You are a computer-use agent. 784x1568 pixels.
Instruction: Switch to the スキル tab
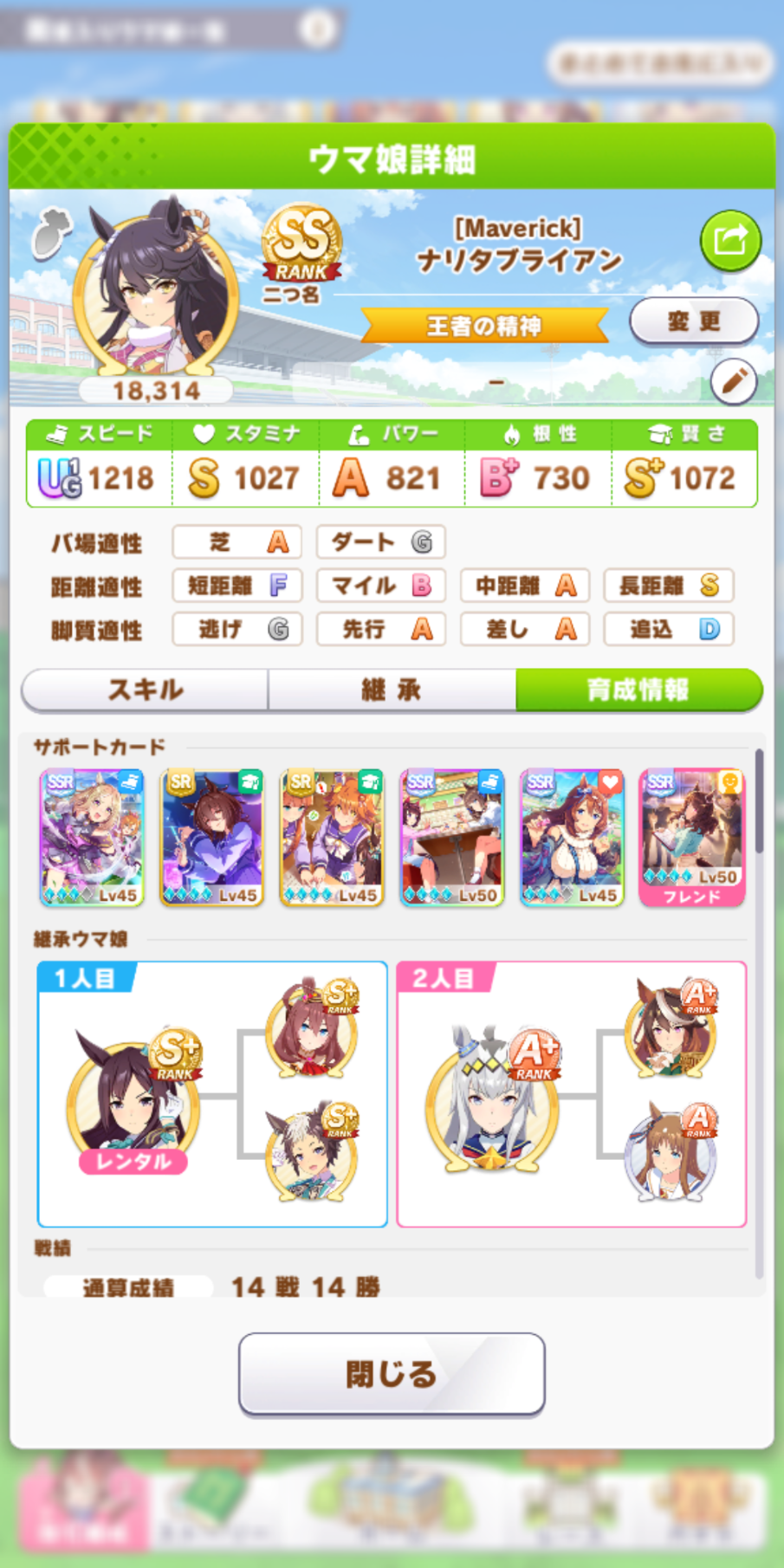click(146, 690)
